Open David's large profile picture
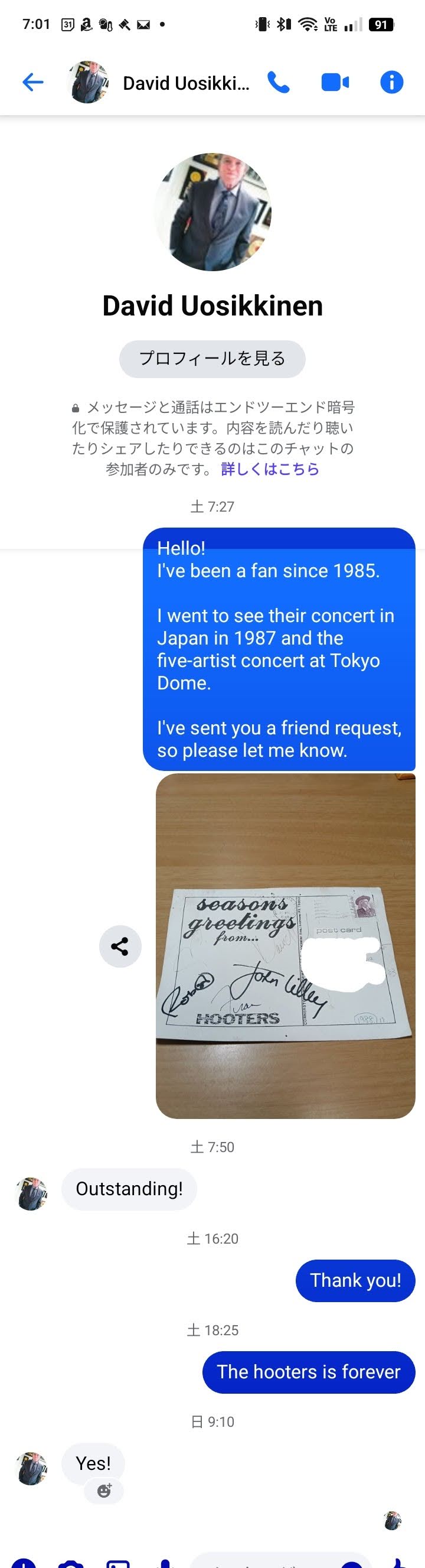Image resolution: width=425 pixels, height=1568 pixels. 212,212
